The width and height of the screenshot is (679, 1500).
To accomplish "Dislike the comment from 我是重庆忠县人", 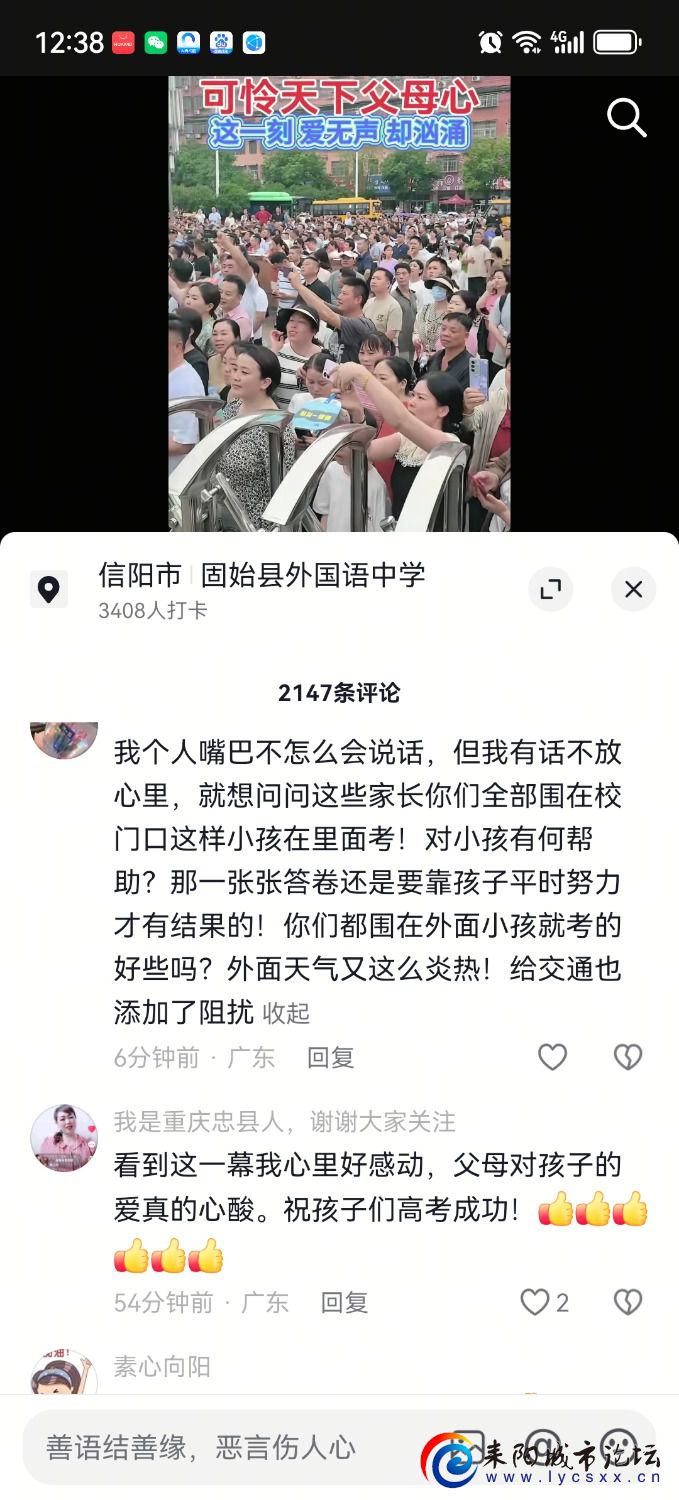I will click(627, 1302).
